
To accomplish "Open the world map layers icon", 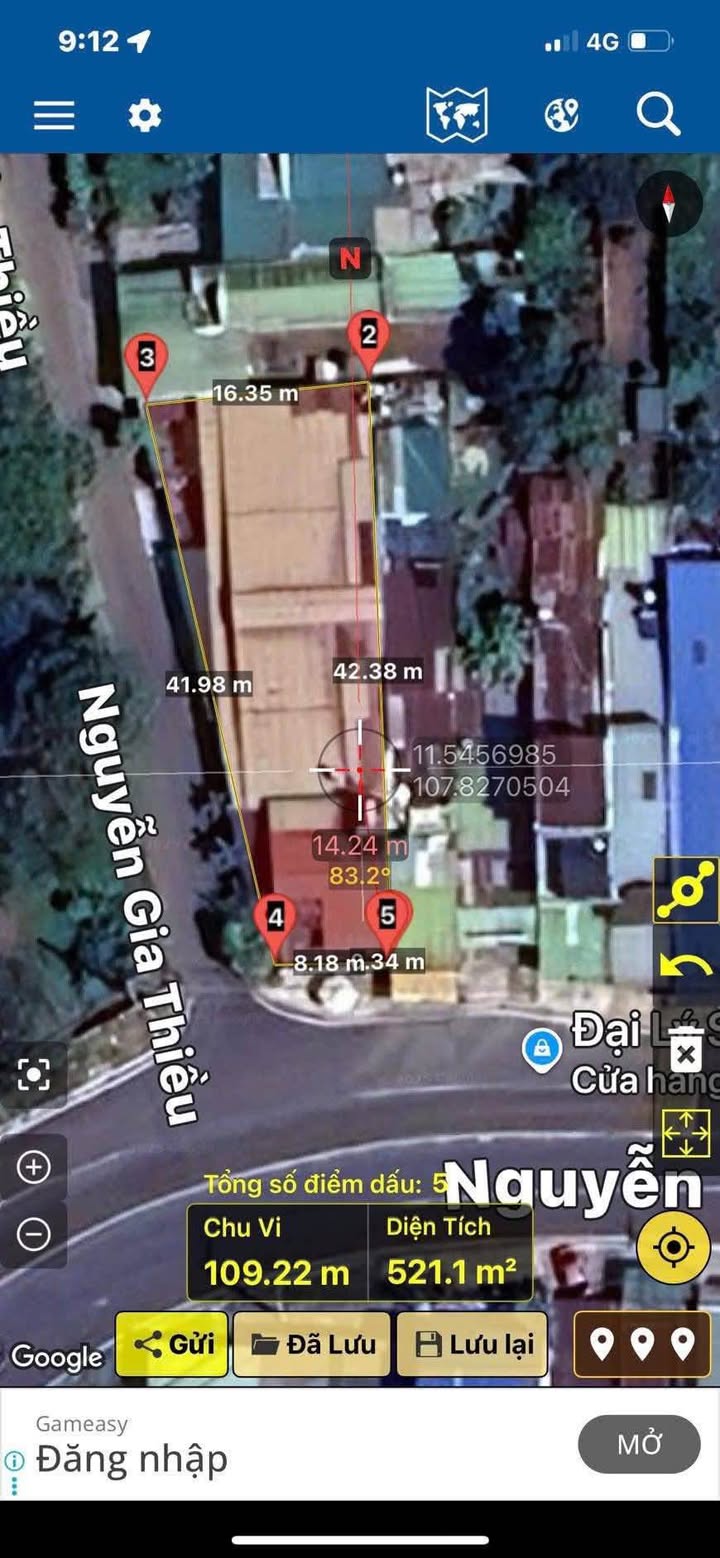I will coord(456,115).
